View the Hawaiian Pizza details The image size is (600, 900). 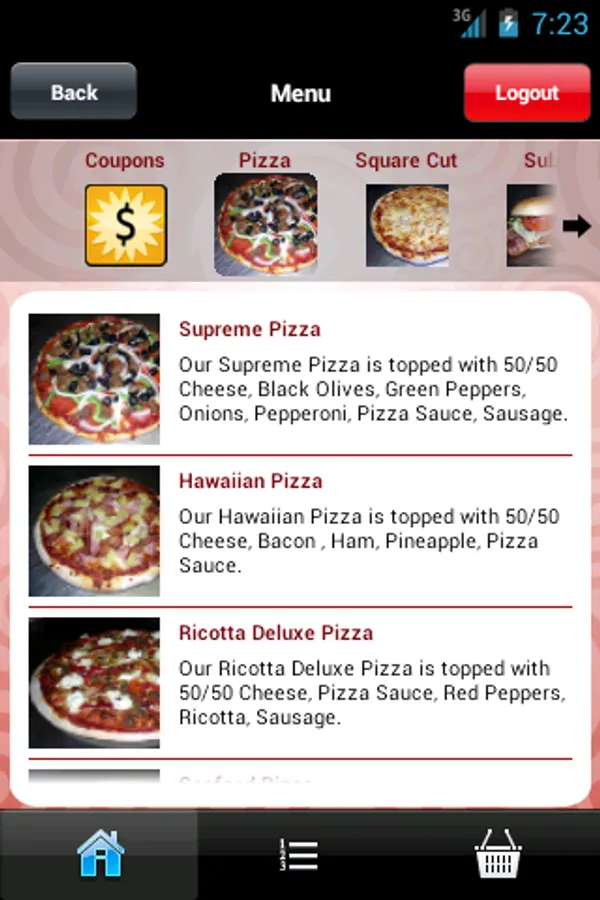coord(300,530)
